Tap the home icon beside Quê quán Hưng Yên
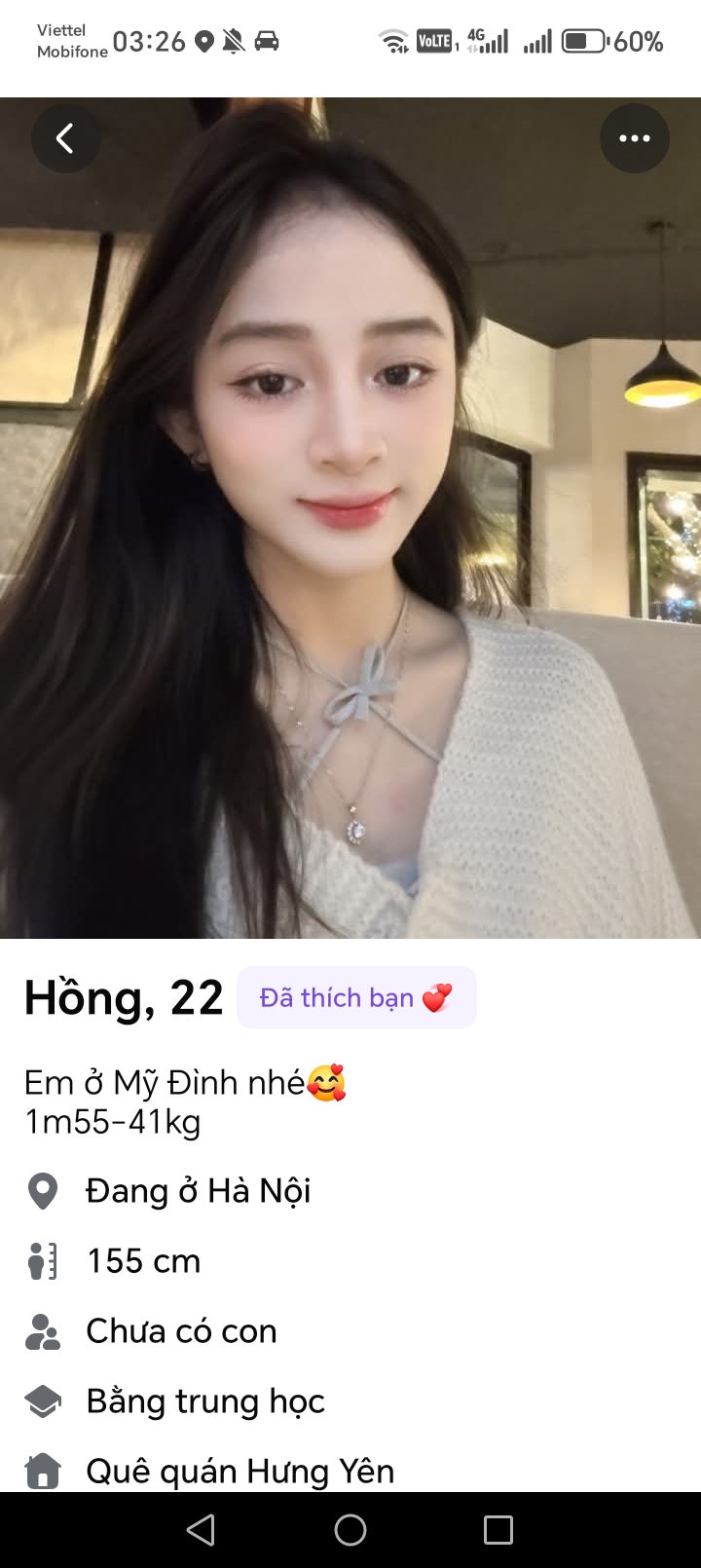 (42, 1471)
